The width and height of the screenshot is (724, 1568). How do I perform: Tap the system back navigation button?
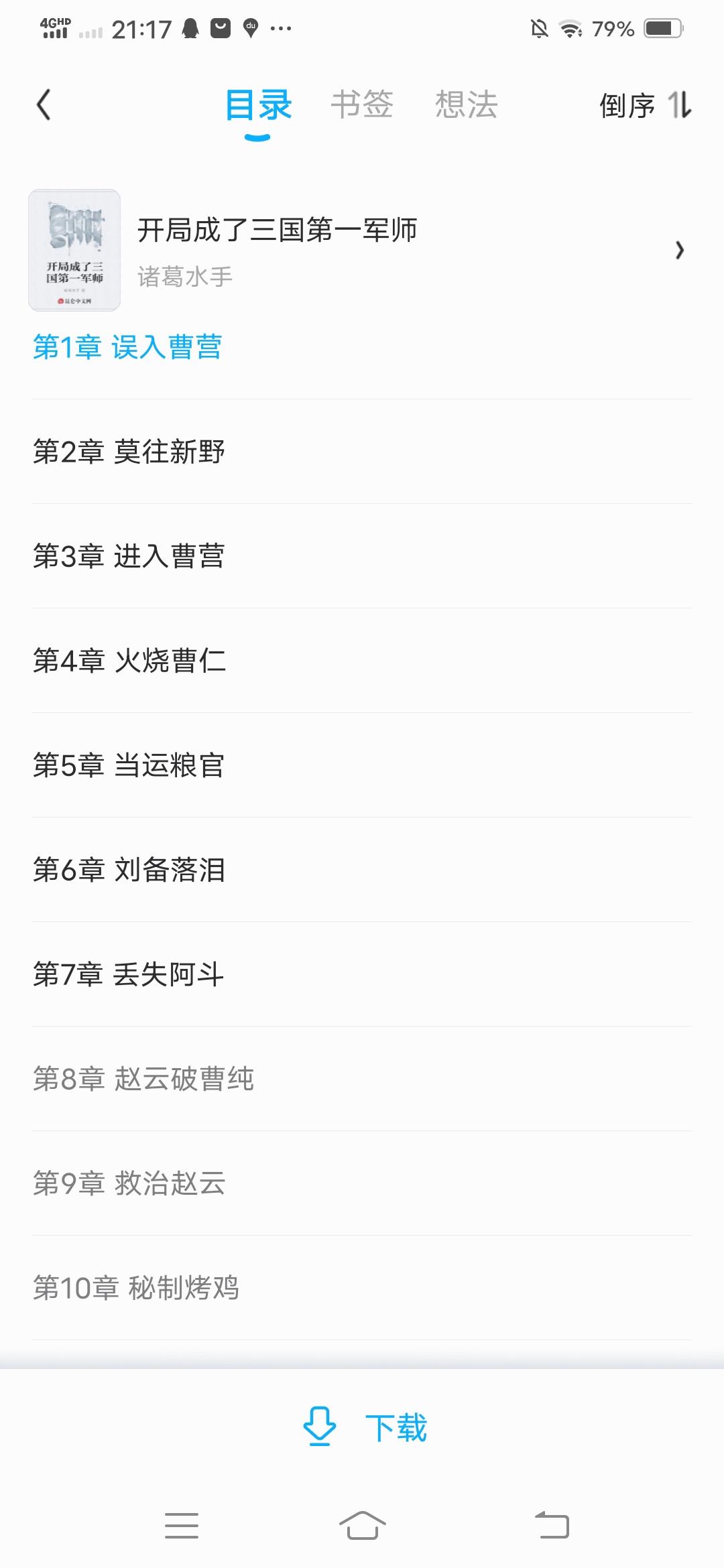click(x=552, y=1526)
